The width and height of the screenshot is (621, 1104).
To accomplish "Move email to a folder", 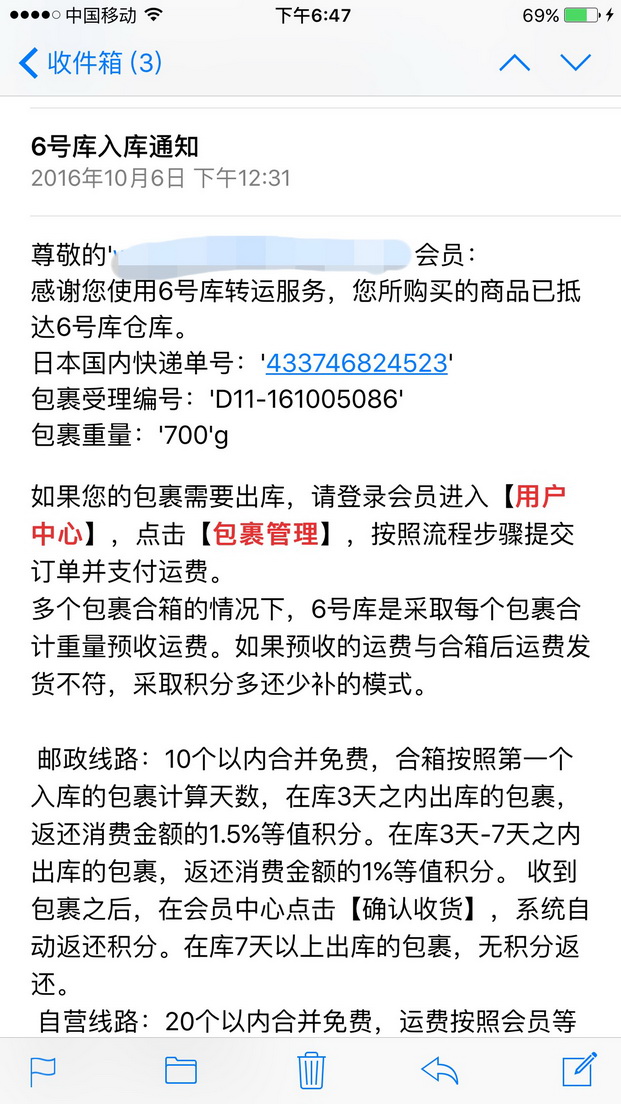I will (x=181, y=1070).
